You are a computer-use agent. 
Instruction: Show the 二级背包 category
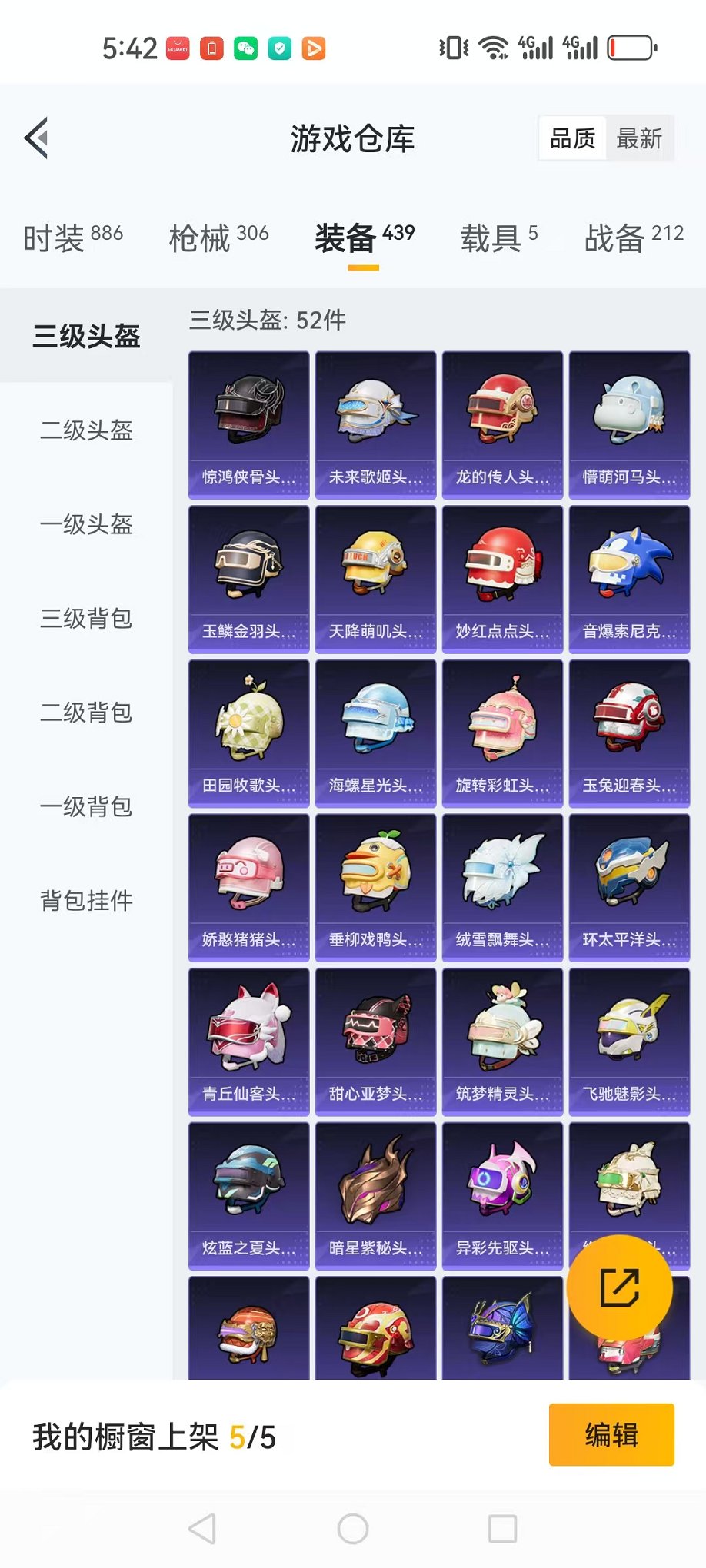click(x=86, y=713)
